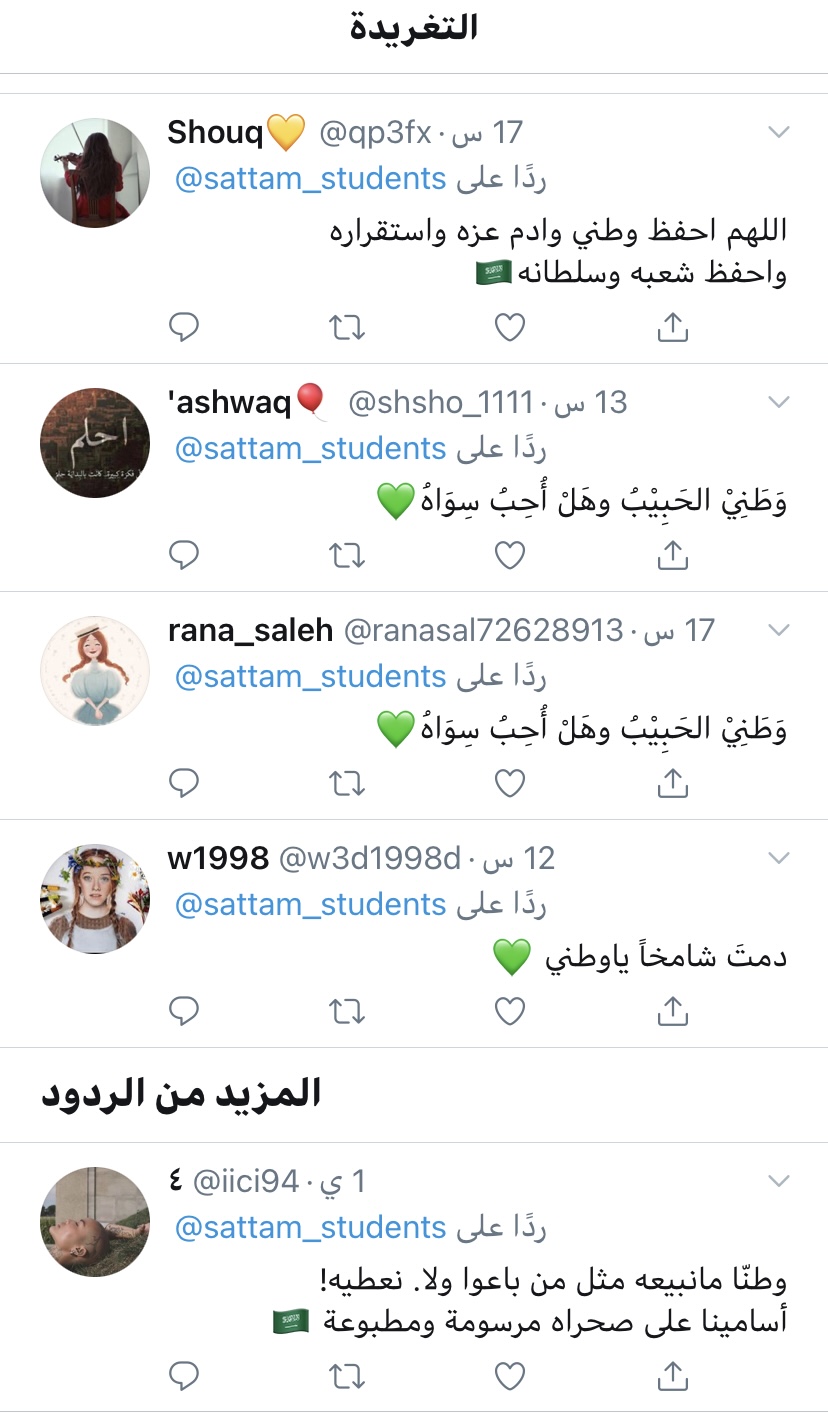This screenshot has height=1413, width=828.
Task: Like rana_saleh's tweet
Action: coord(510,783)
